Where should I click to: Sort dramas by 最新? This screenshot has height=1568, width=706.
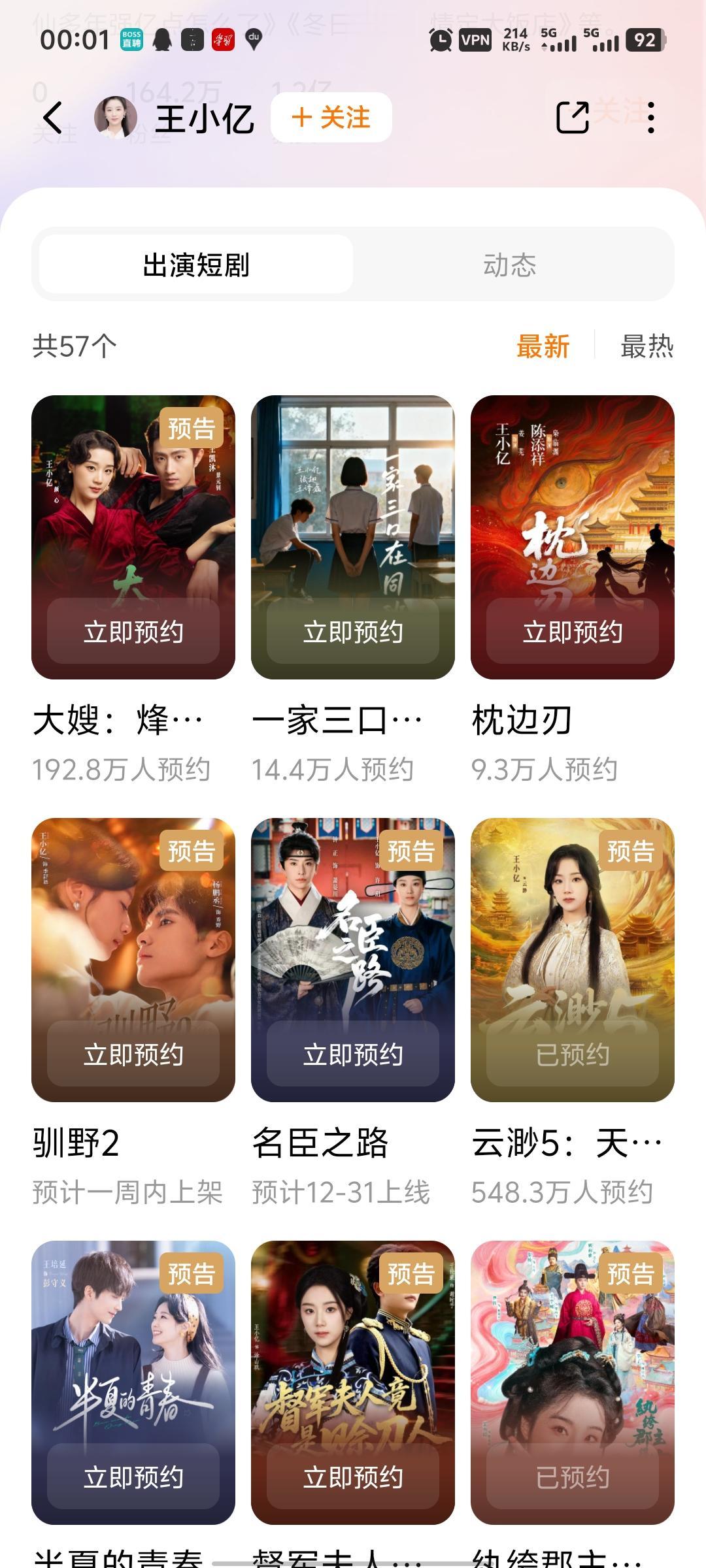543,346
